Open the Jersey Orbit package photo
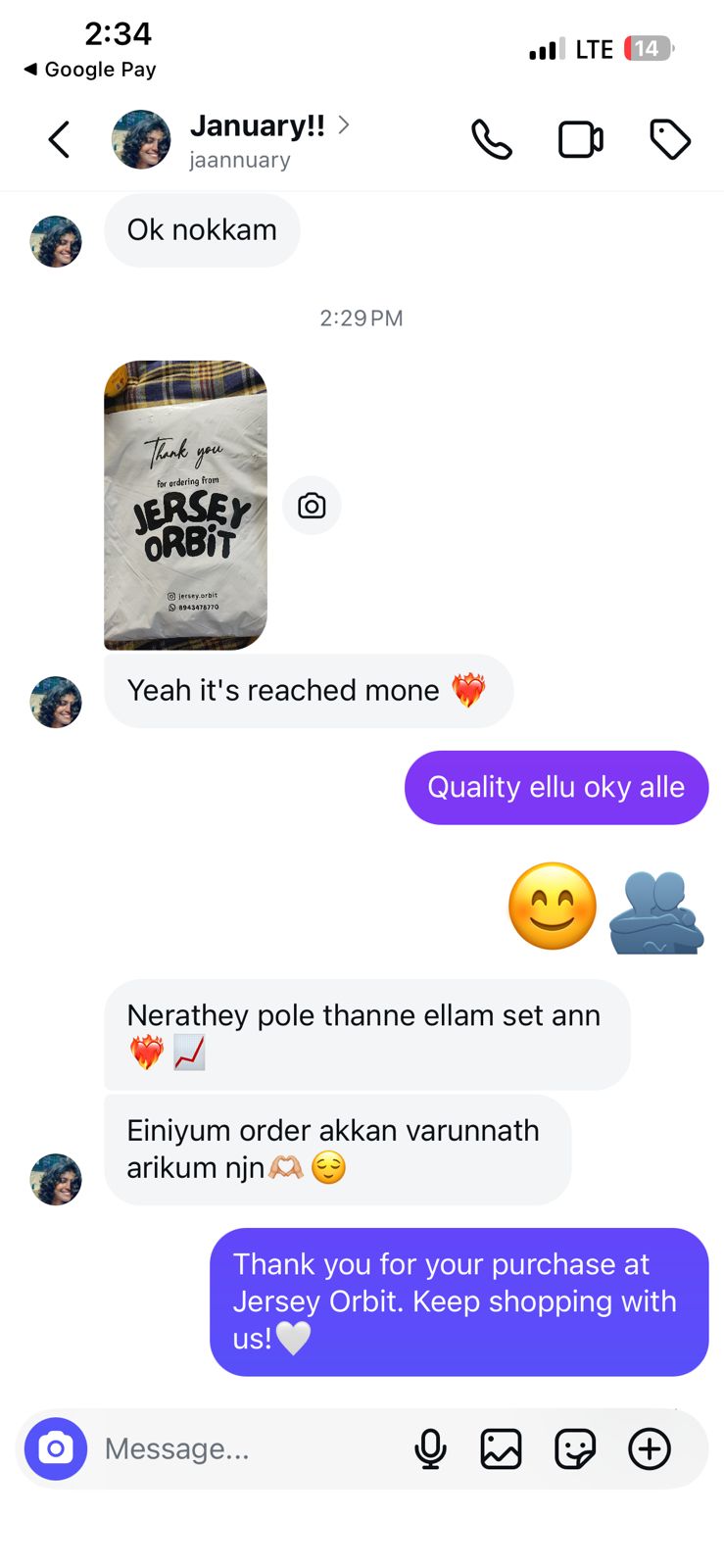Screen dimensions: 724x1568 click(186, 505)
